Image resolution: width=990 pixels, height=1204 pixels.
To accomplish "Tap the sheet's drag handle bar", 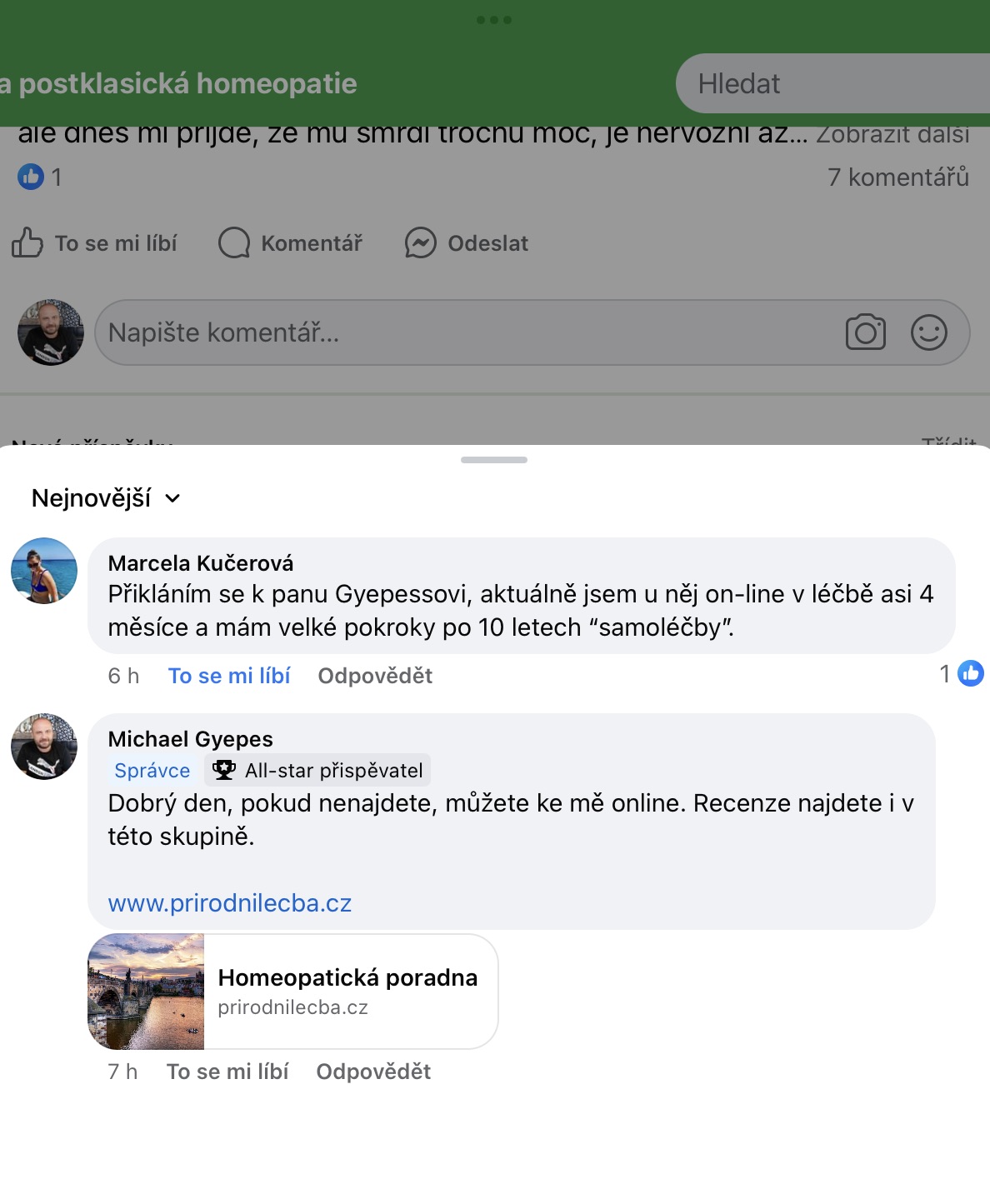I will (x=494, y=460).
